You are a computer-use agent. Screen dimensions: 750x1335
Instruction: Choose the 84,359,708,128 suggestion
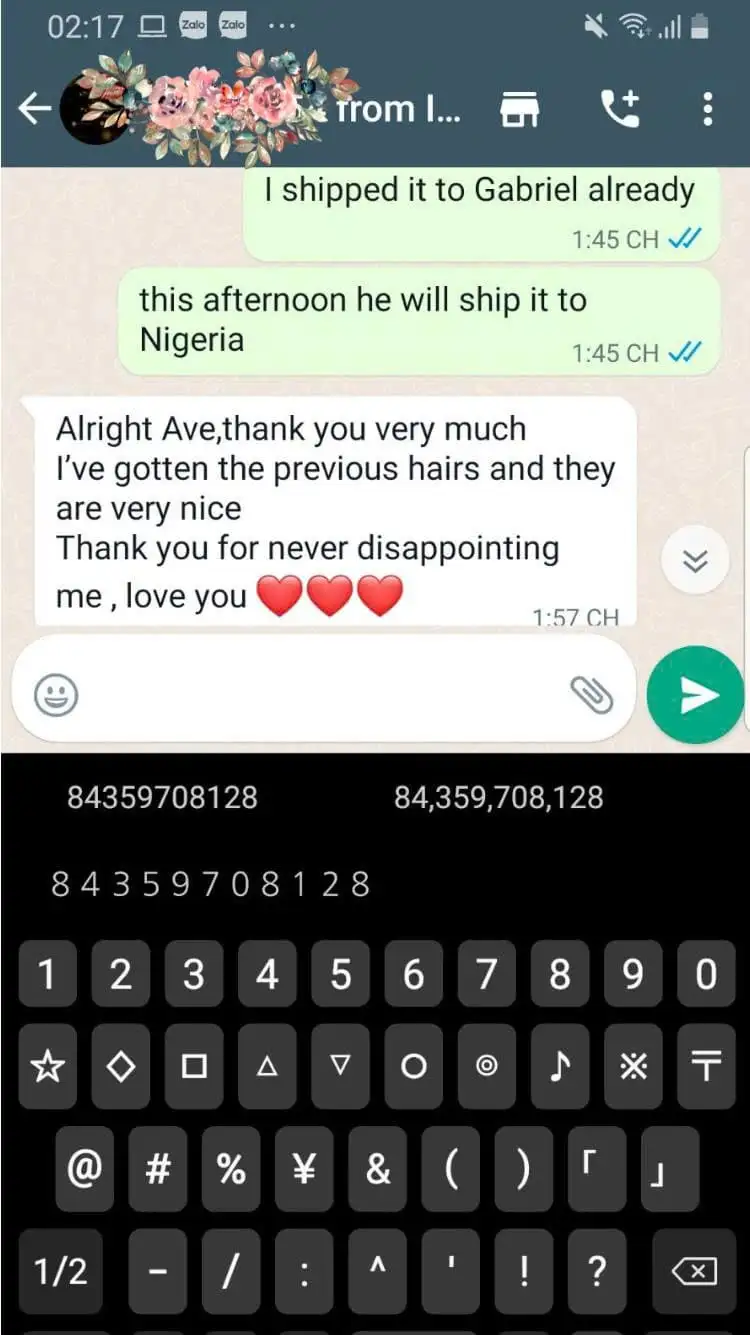click(498, 797)
